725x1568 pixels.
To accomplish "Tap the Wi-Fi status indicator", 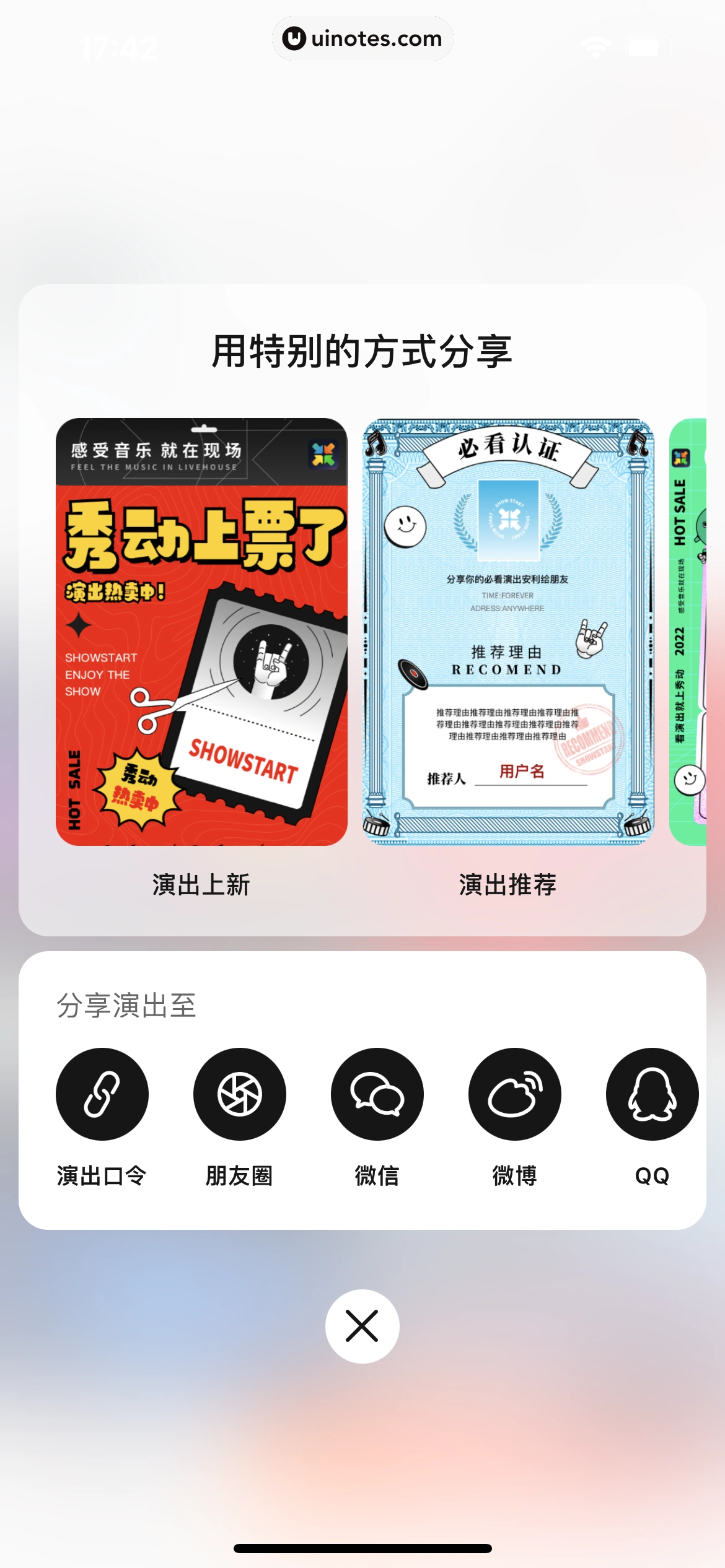I will [x=595, y=46].
